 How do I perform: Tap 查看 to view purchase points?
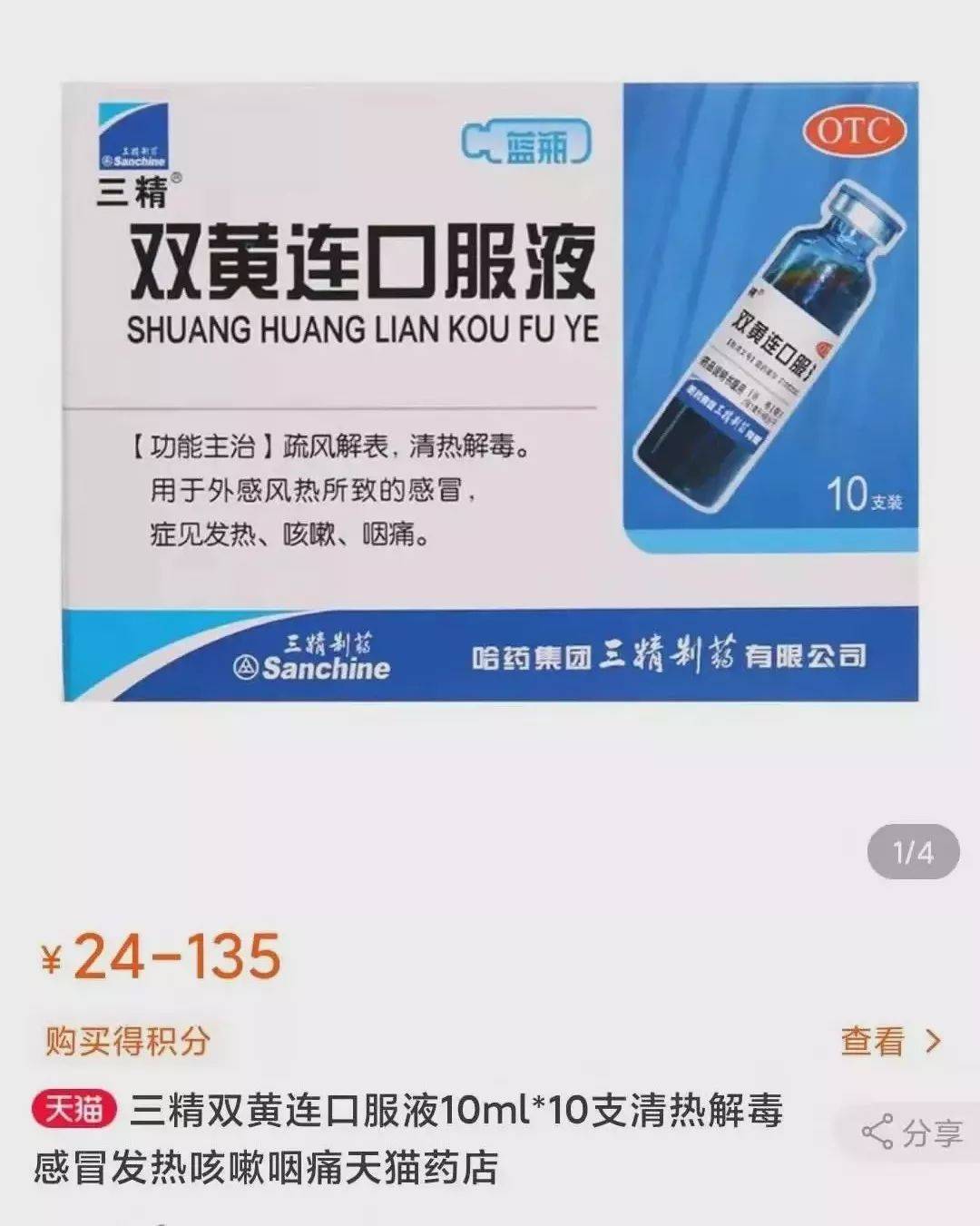[889, 1041]
